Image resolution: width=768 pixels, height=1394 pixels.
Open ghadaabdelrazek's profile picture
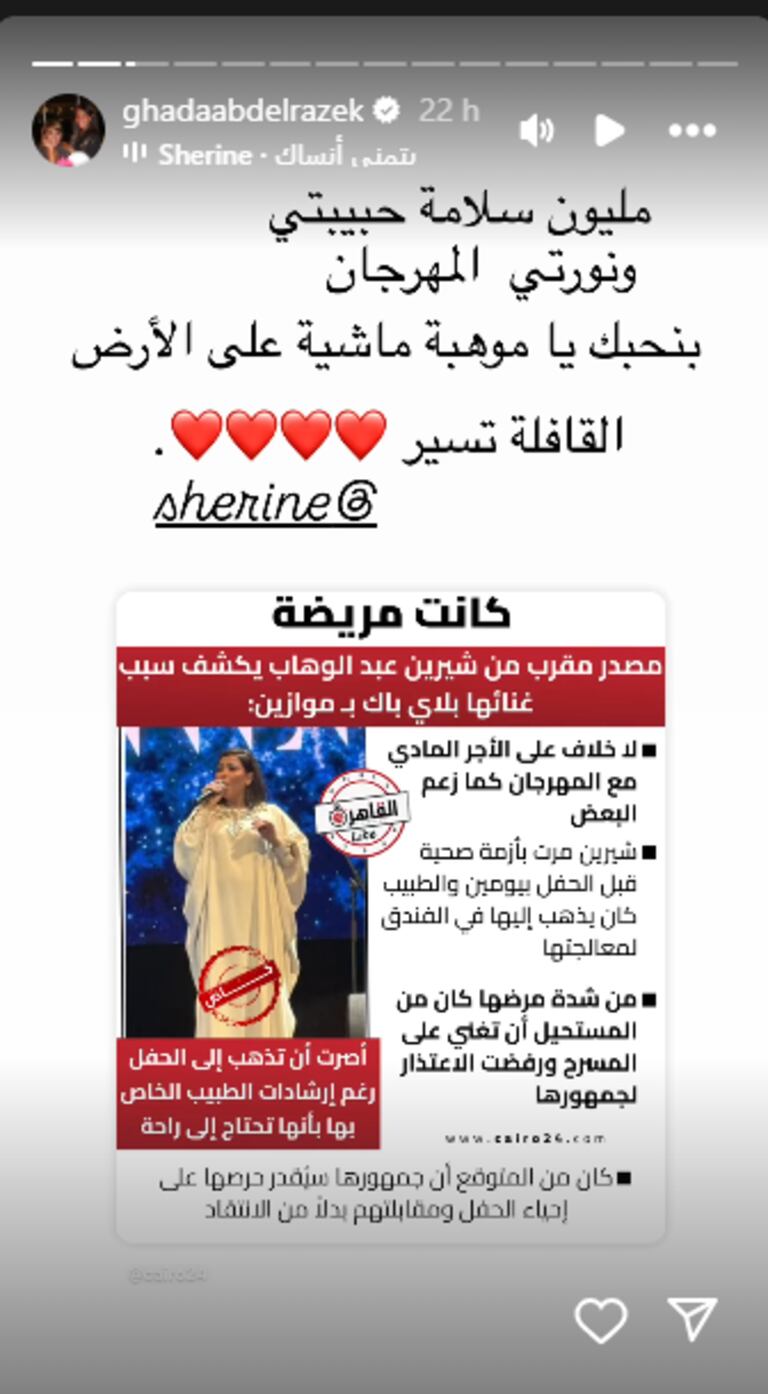pyautogui.click(x=68, y=130)
